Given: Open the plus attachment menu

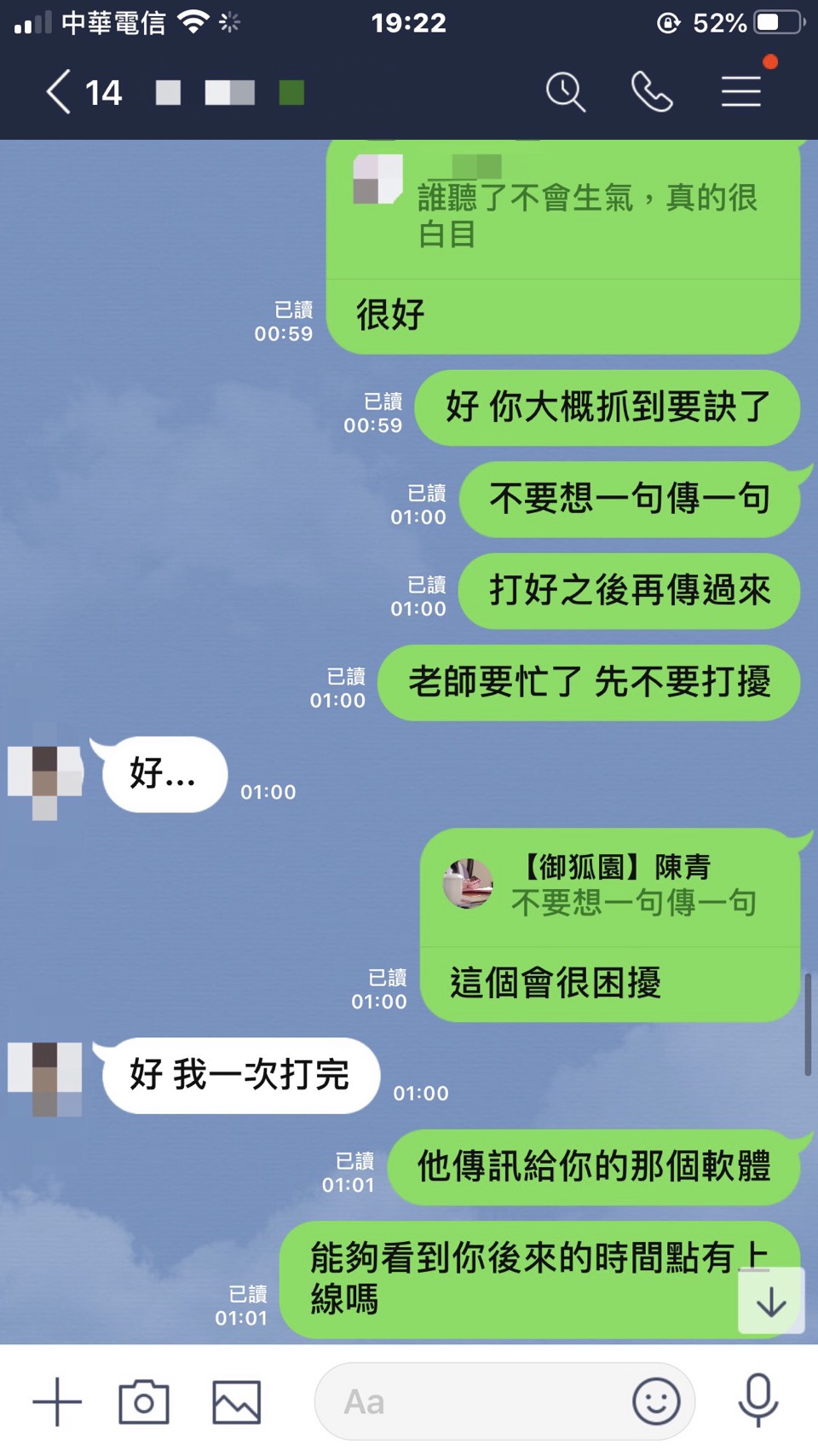Looking at the screenshot, I should 57,1401.
